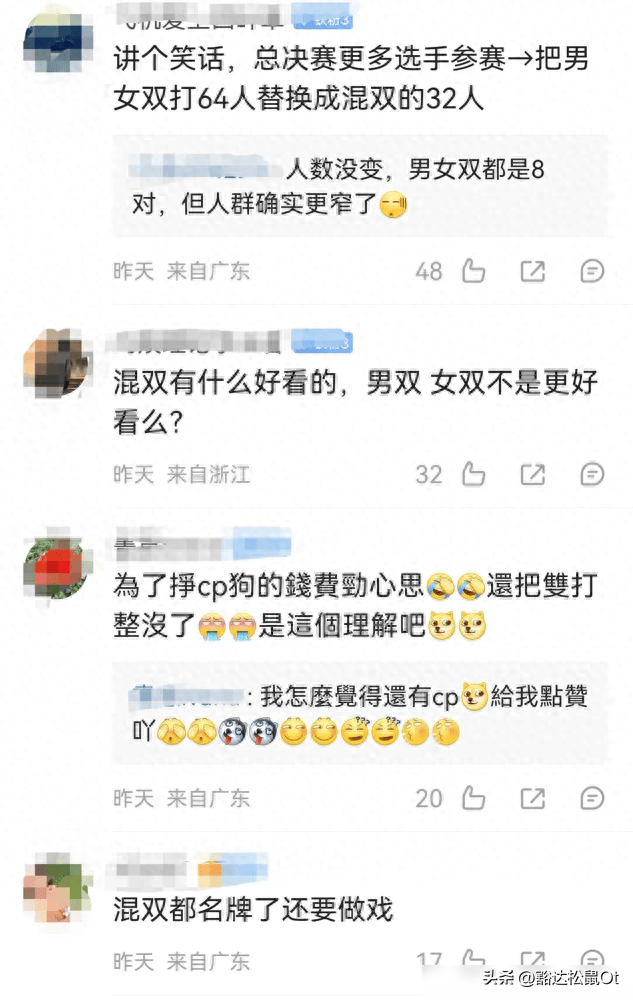Like the comment with 48 likes
The height and width of the screenshot is (1000, 633).
click(x=472, y=271)
